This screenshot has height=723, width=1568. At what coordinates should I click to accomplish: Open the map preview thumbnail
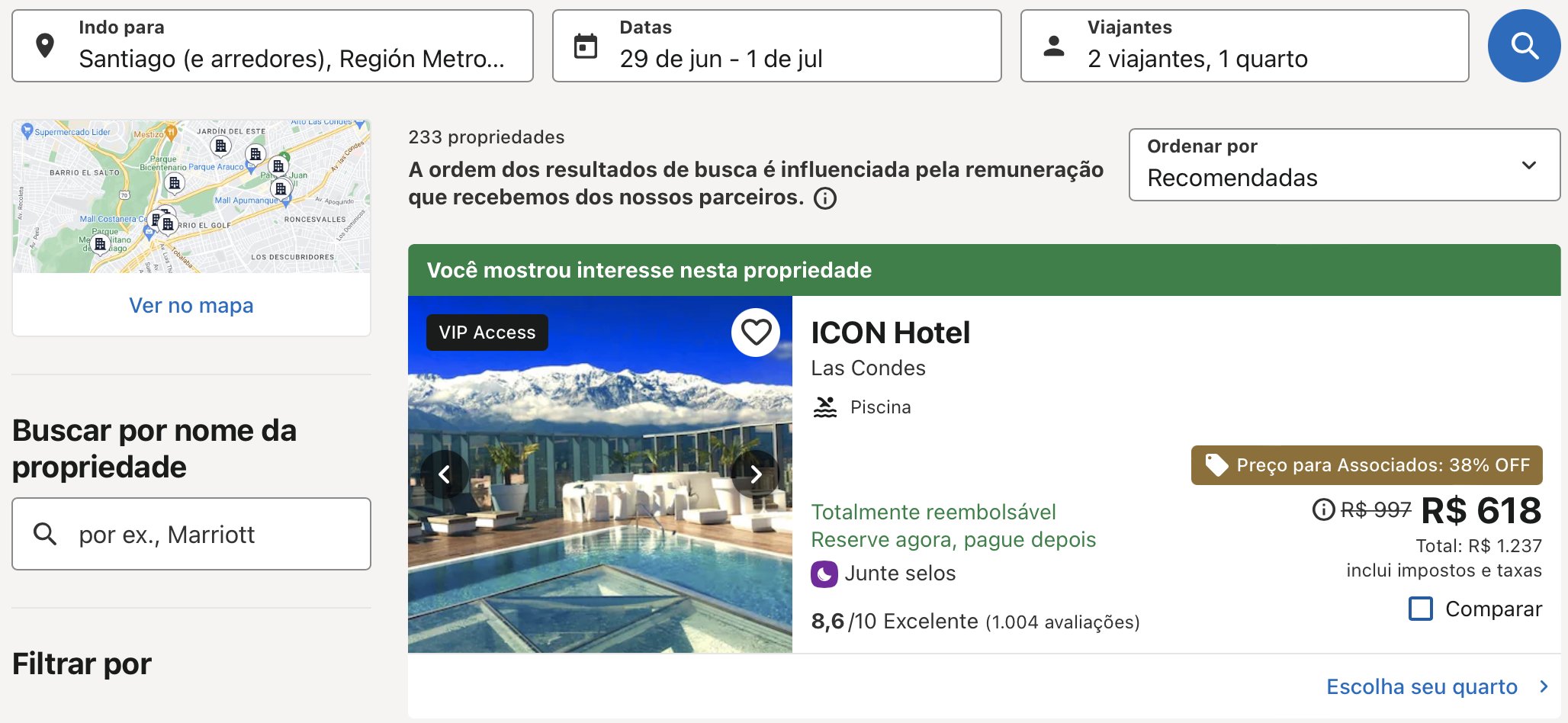[191, 197]
